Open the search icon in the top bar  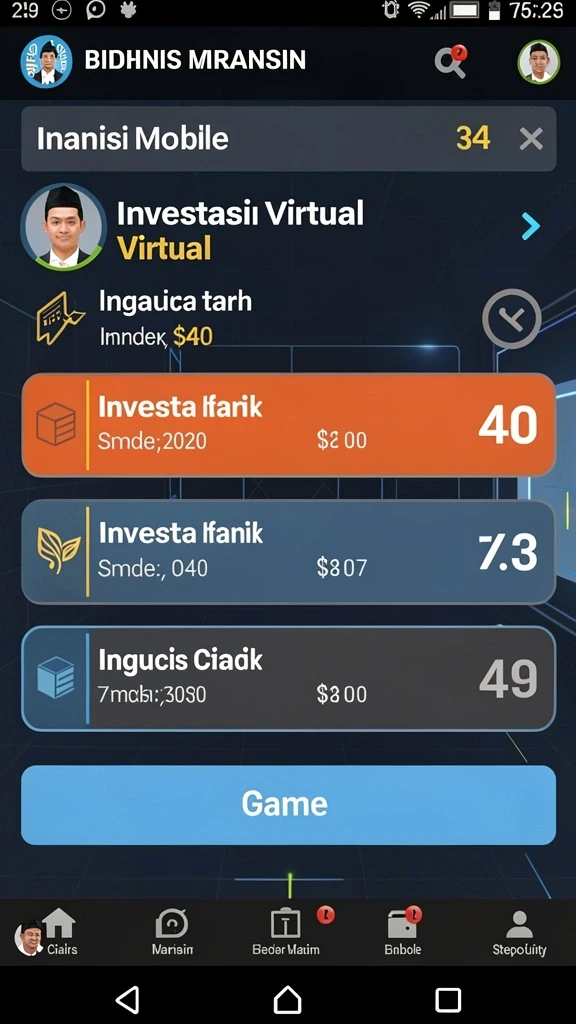click(451, 62)
